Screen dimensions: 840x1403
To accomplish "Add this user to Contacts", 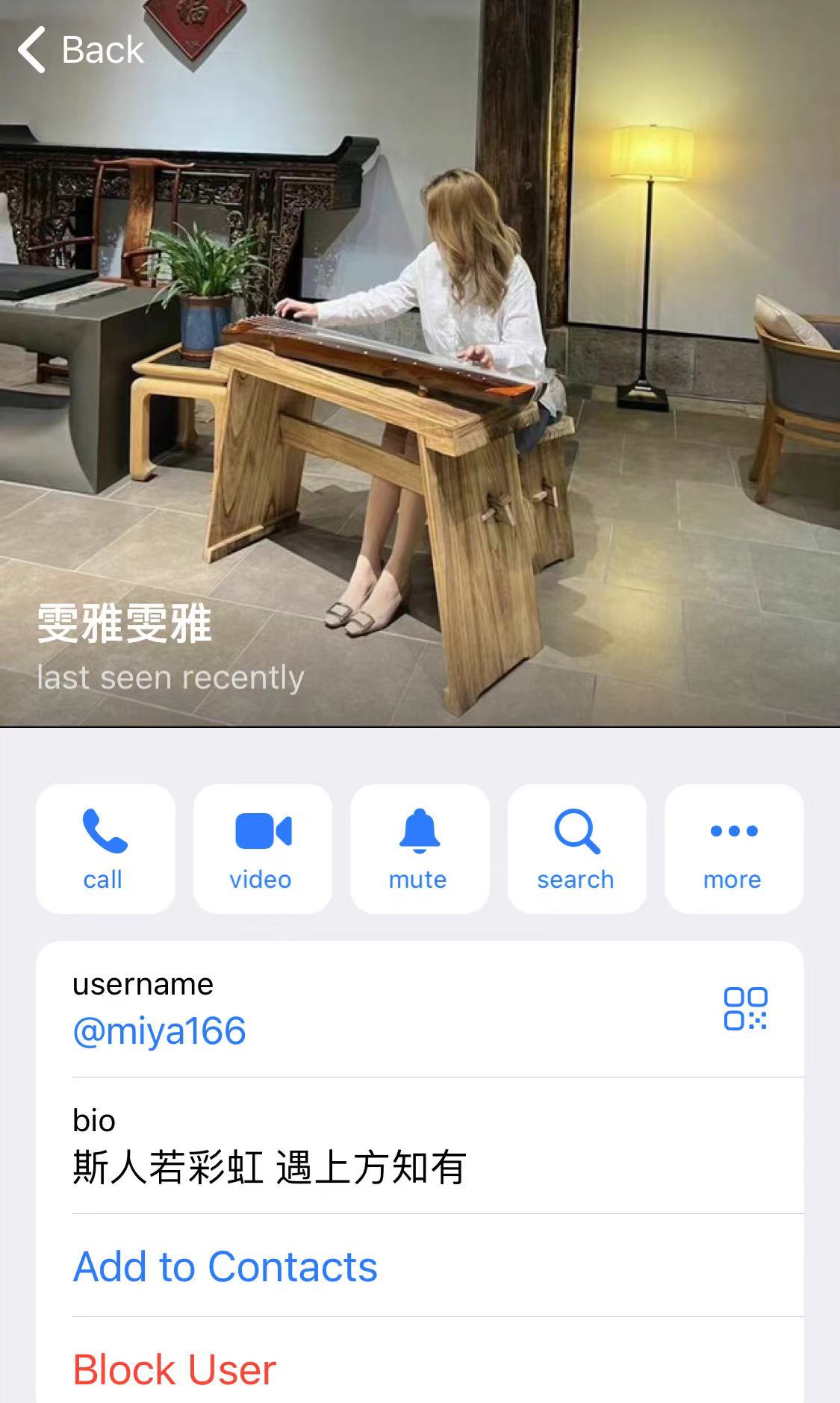I will (x=225, y=1266).
